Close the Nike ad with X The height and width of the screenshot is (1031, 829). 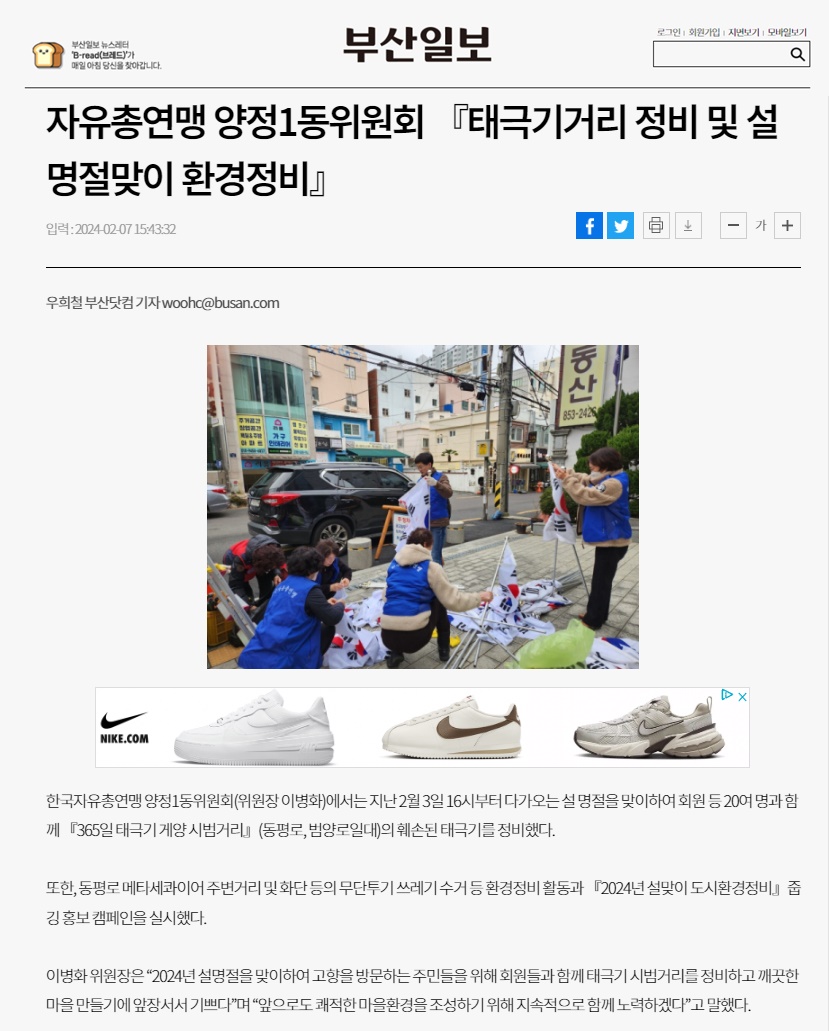(742, 696)
